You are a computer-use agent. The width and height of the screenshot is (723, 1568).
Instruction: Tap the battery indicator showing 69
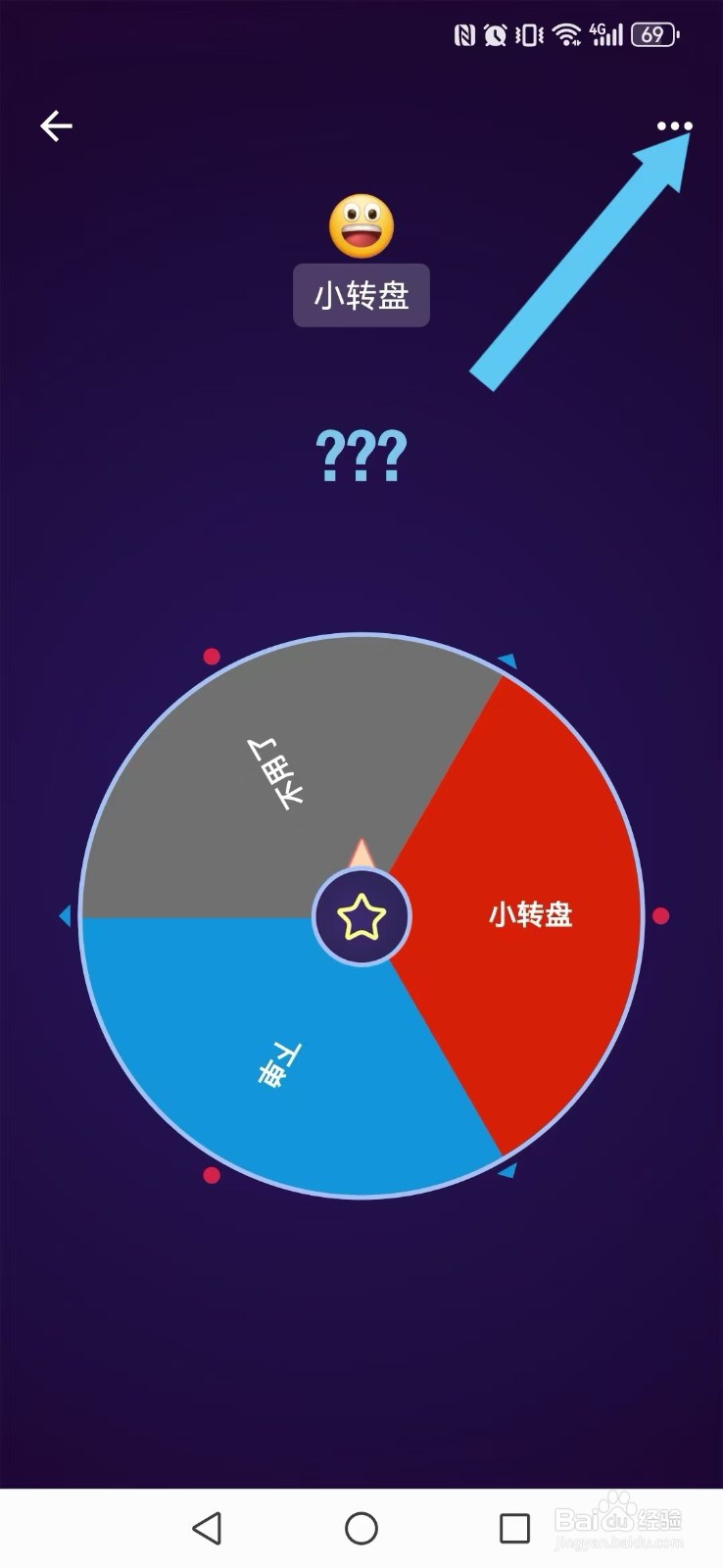pyautogui.click(x=654, y=33)
